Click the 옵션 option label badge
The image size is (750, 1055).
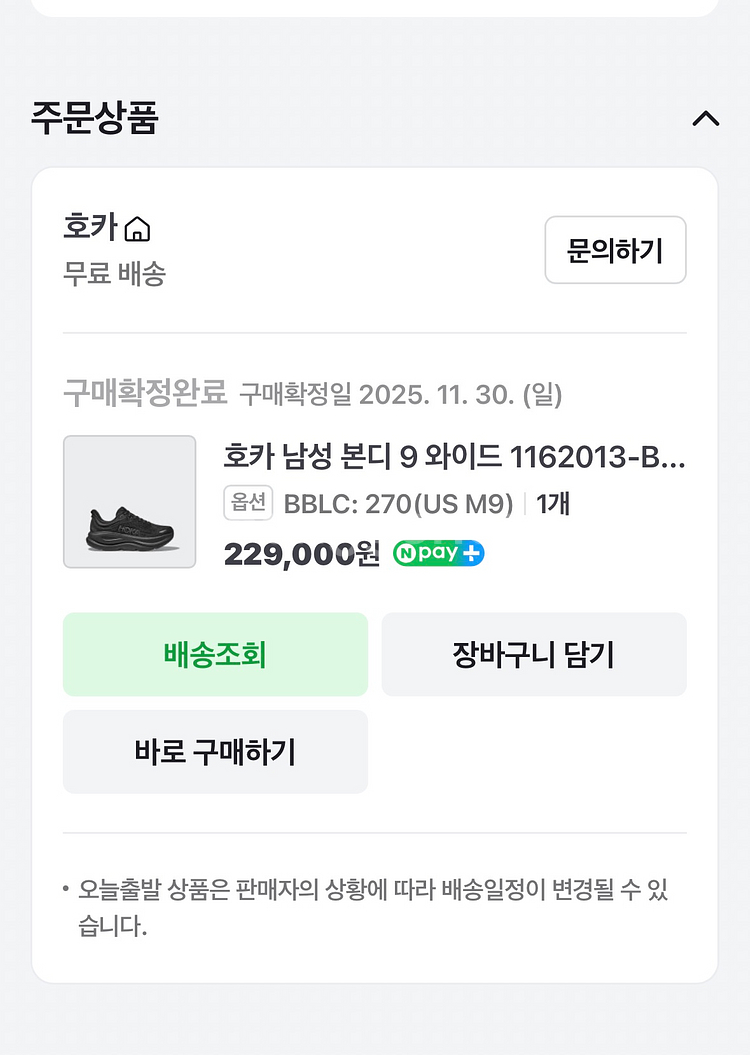tap(247, 503)
